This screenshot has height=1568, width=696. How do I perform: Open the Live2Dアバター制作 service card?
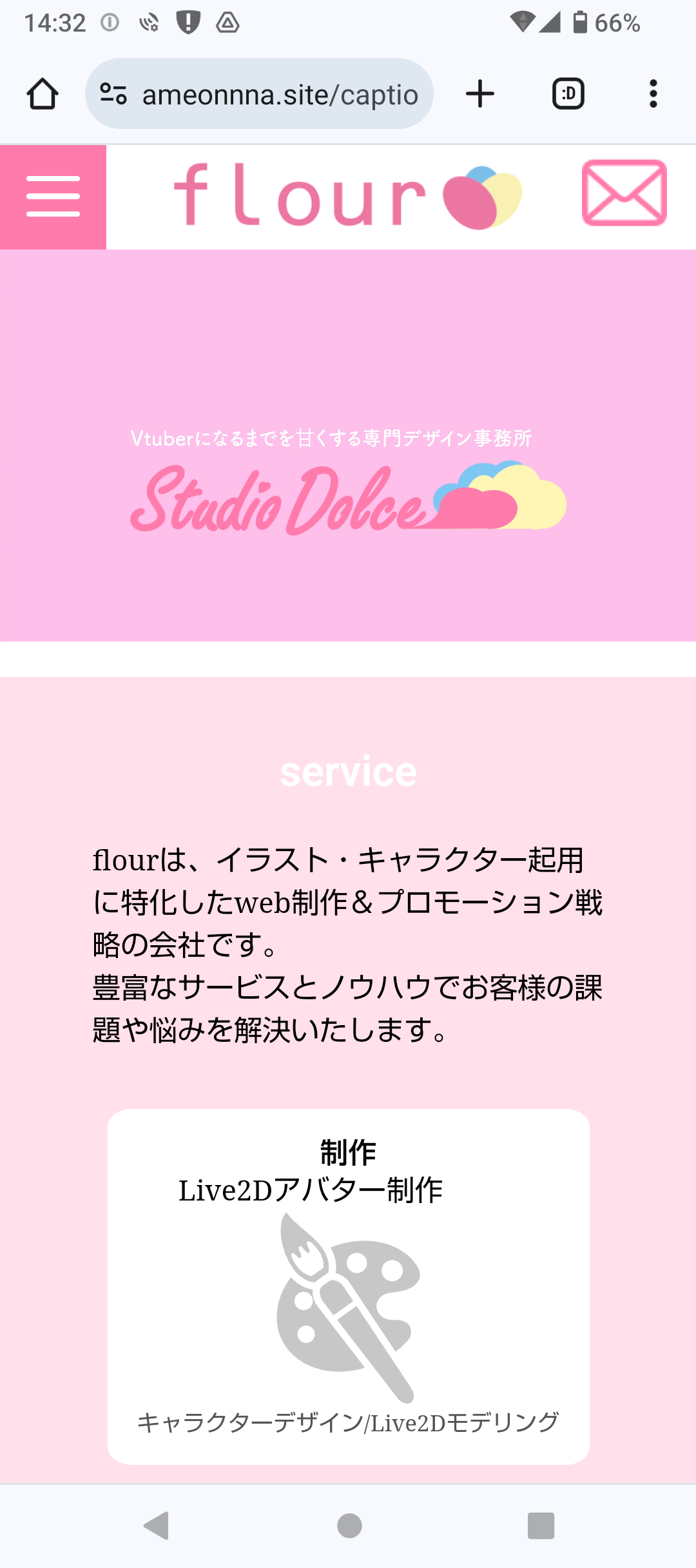(x=348, y=1286)
